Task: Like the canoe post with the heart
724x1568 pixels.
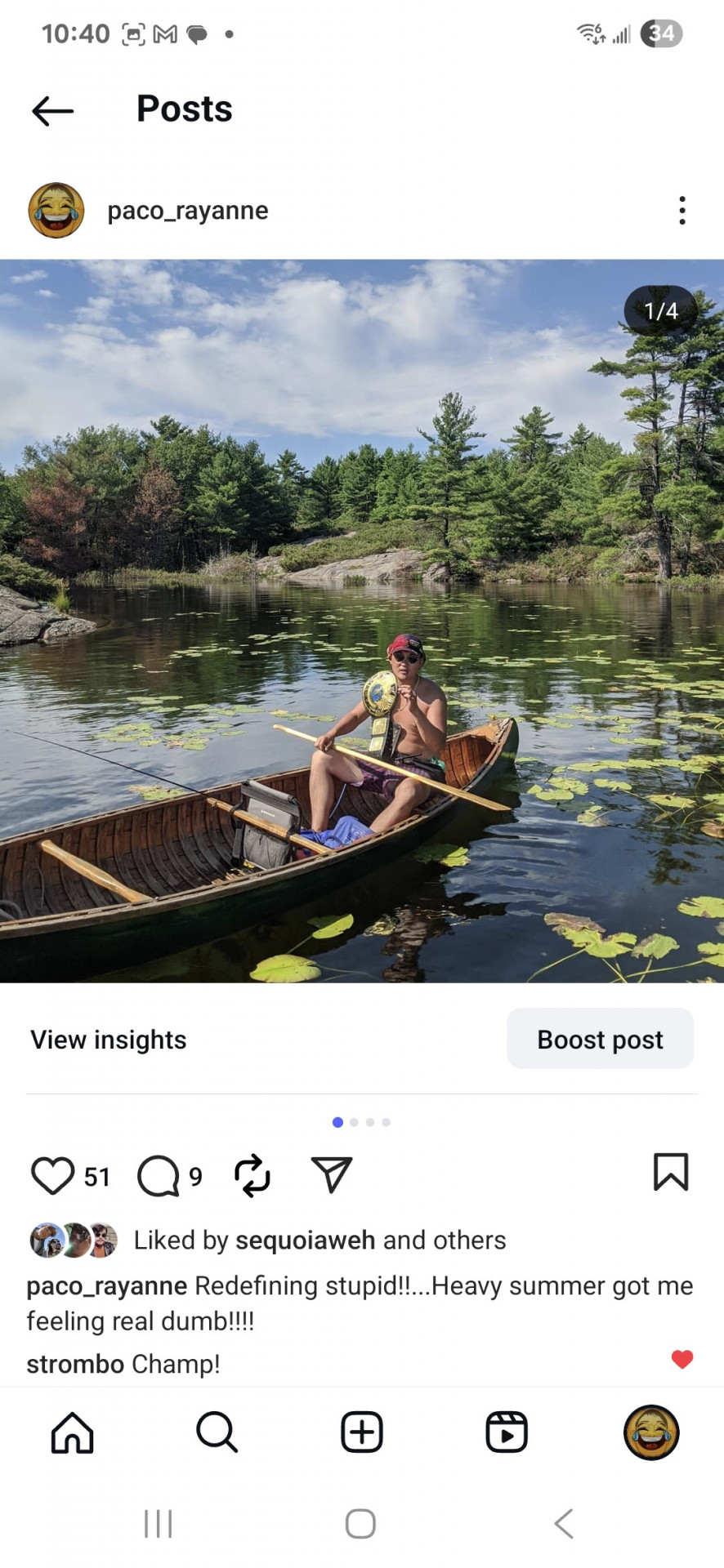Action: (x=52, y=1176)
